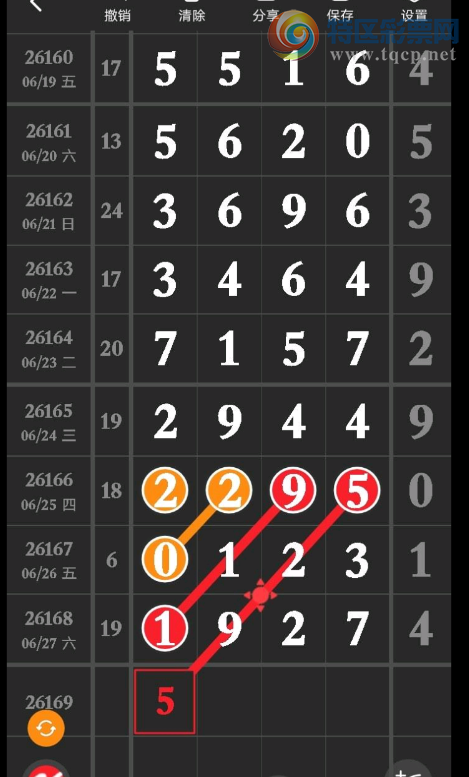Go back with the top-left arrow

pyautogui.click(x=35, y=5)
